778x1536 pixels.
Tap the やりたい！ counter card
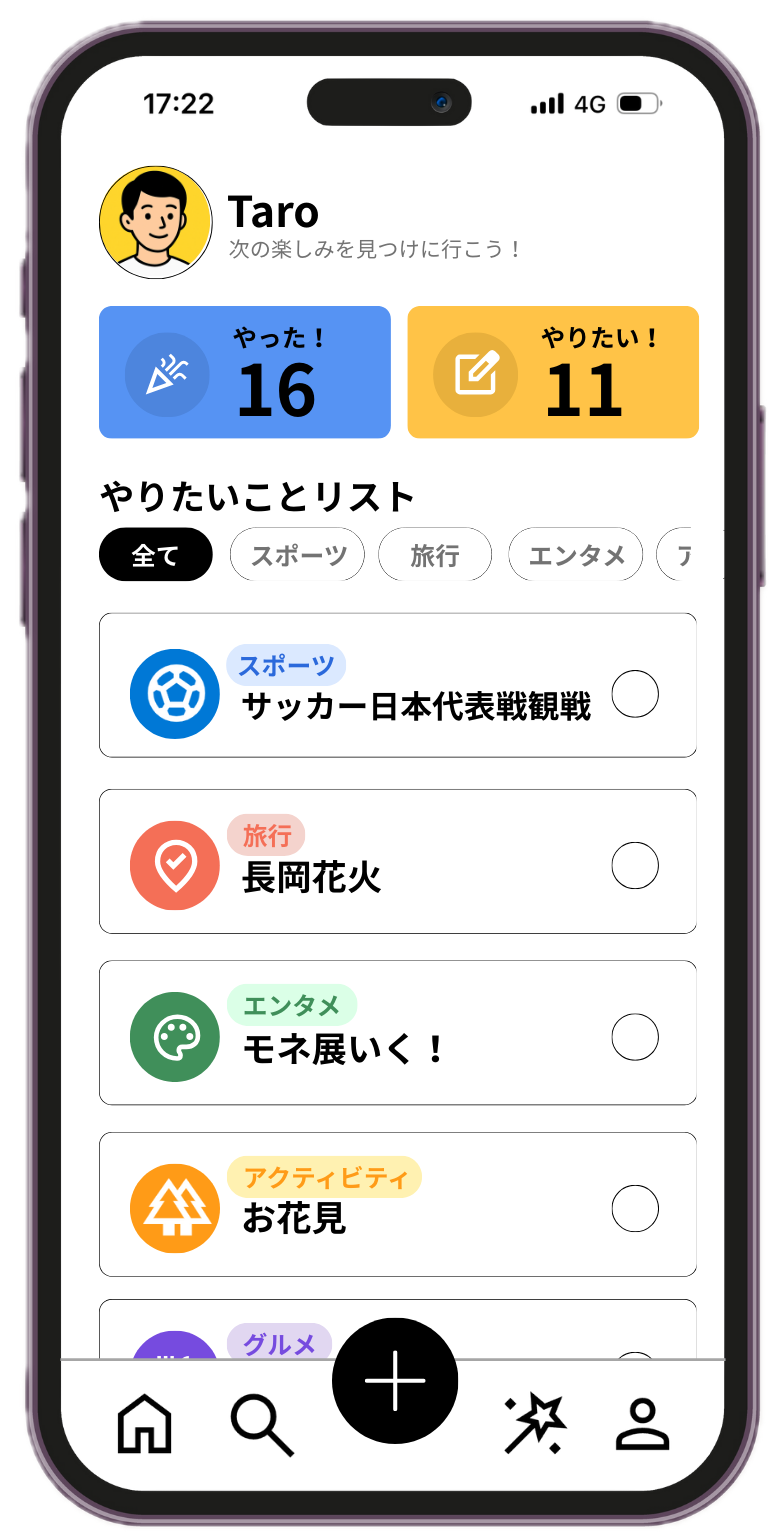point(552,372)
